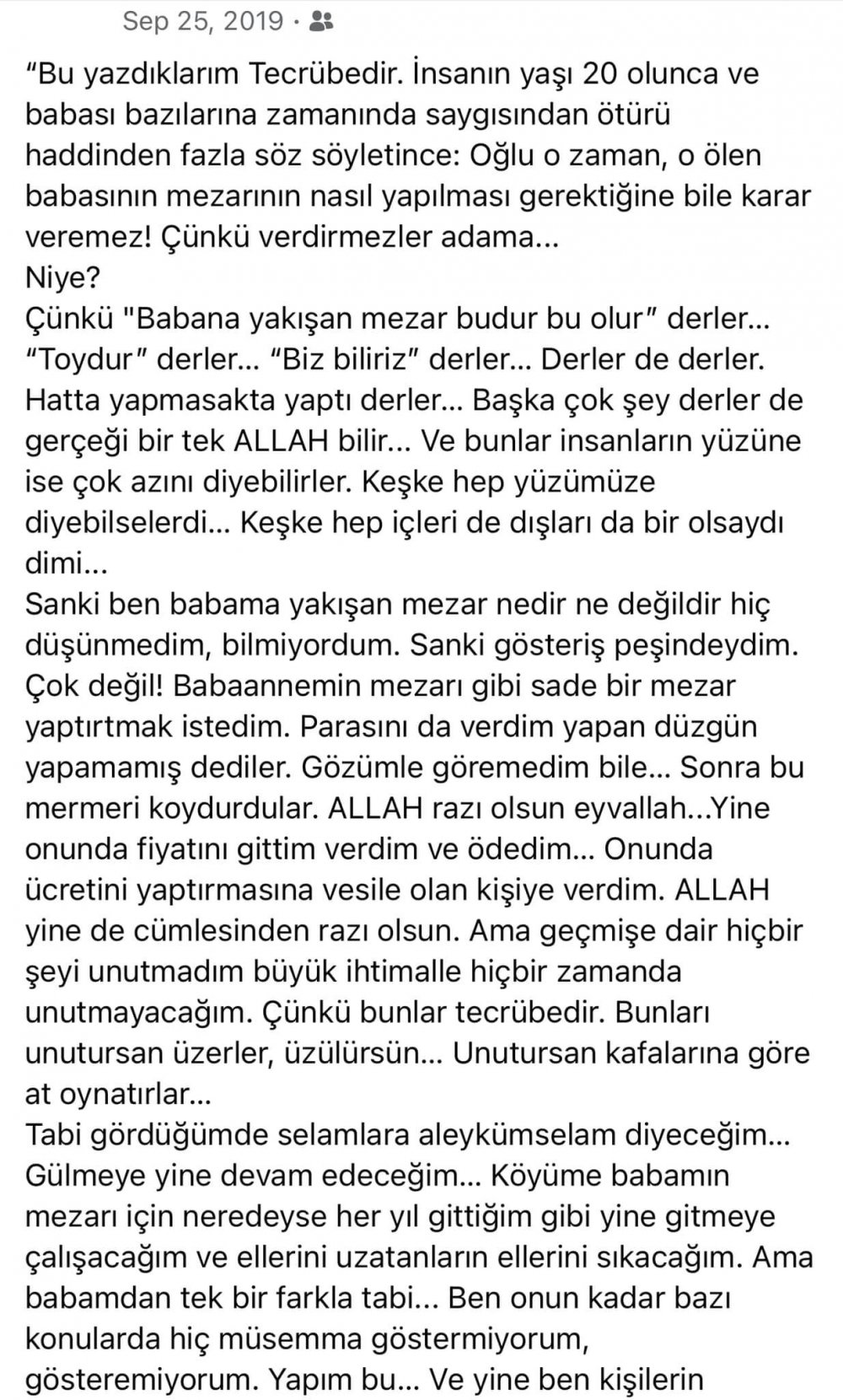
Task: Open the Sep 25, 2019 post timestamp
Action: tap(202, 20)
